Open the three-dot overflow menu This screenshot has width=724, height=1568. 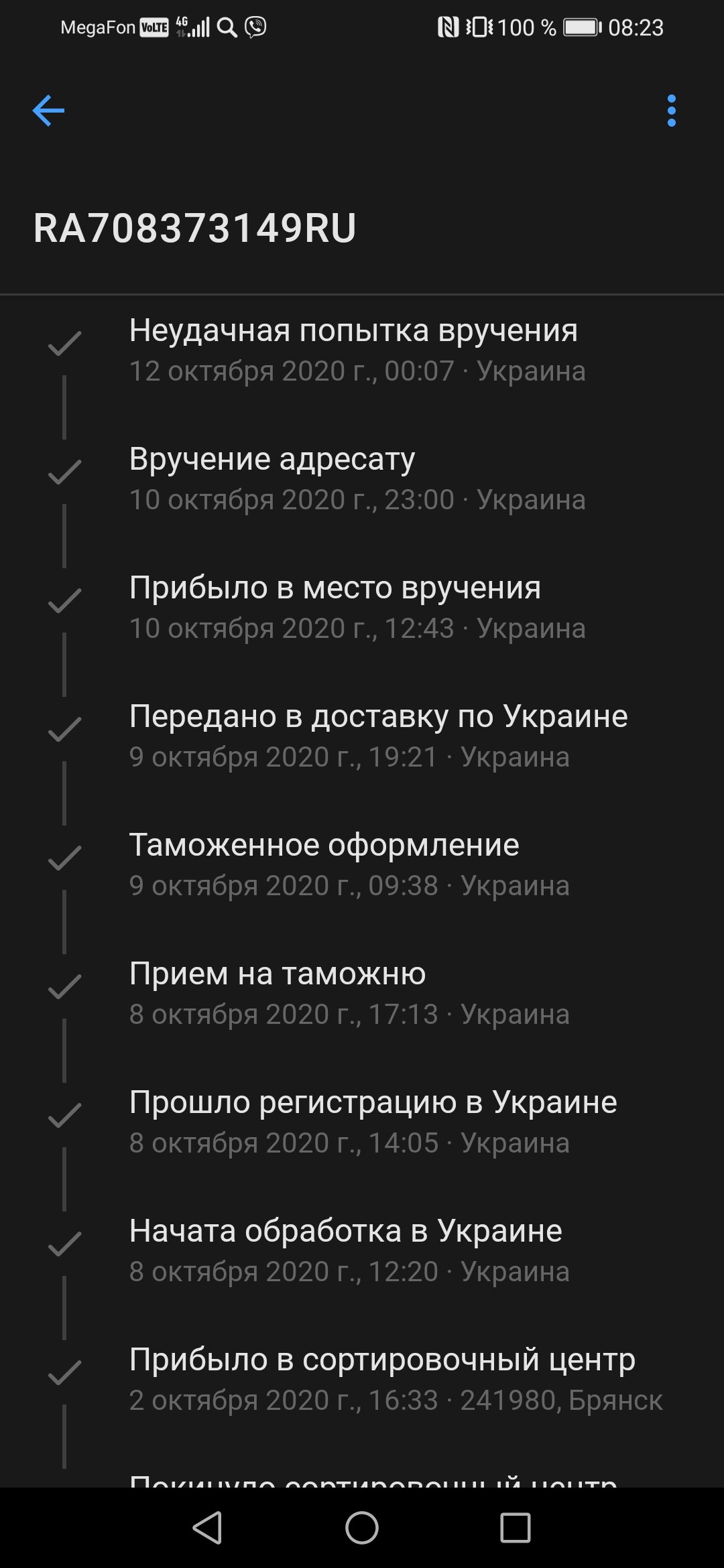(671, 111)
